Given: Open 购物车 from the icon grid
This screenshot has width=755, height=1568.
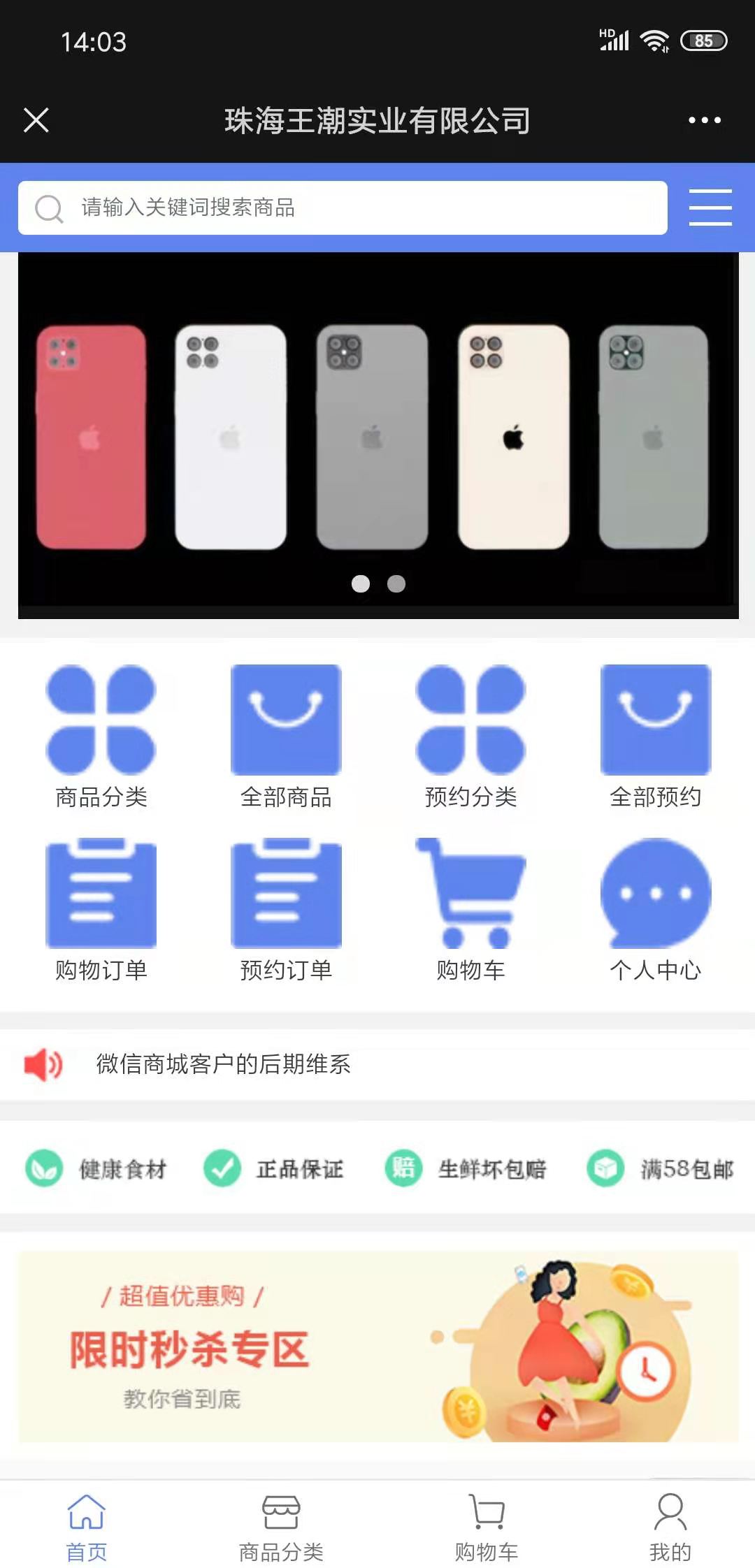Looking at the screenshot, I should (470, 908).
